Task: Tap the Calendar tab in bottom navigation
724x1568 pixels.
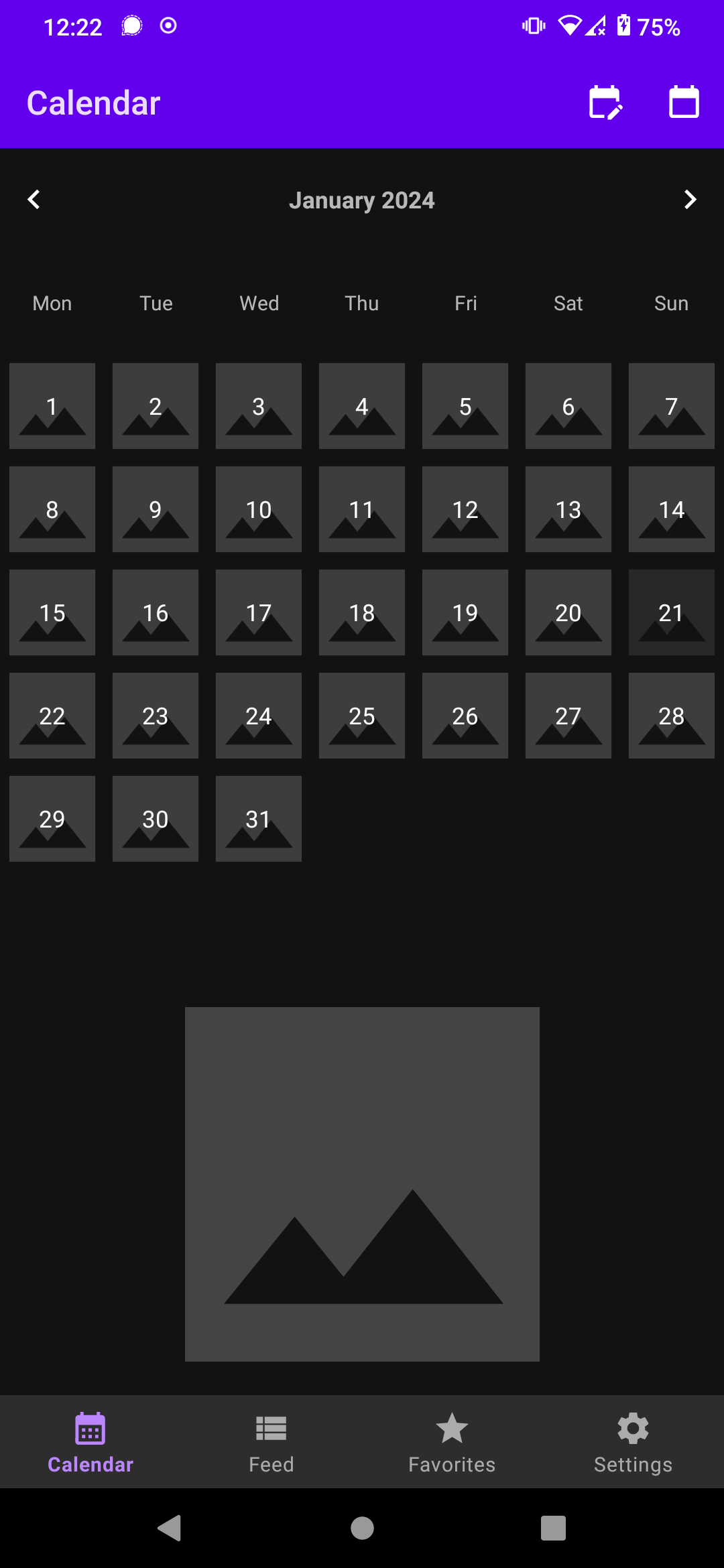Action: point(90,1443)
